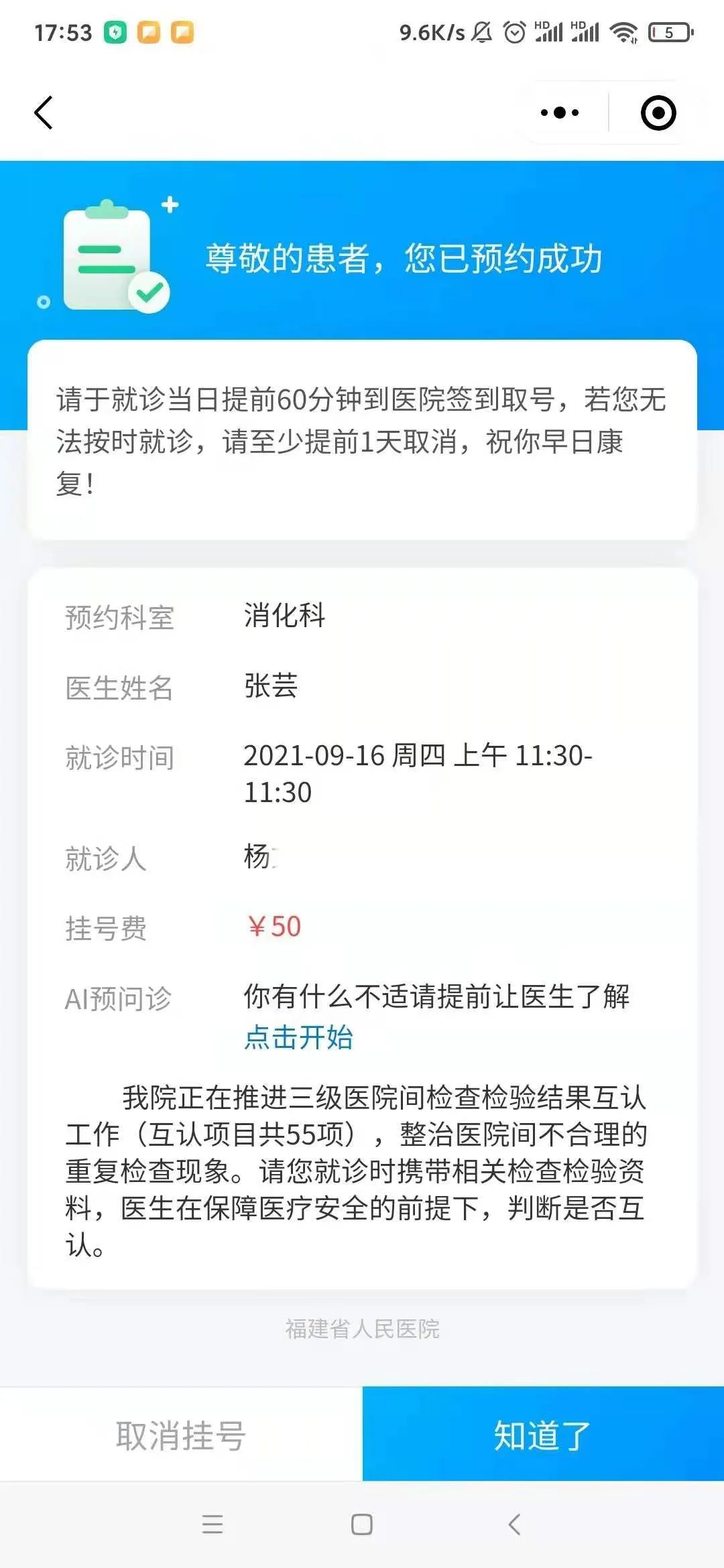724x1568 pixels.
Task: Cancel the appointment with 取消挂号
Action: click(181, 1435)
